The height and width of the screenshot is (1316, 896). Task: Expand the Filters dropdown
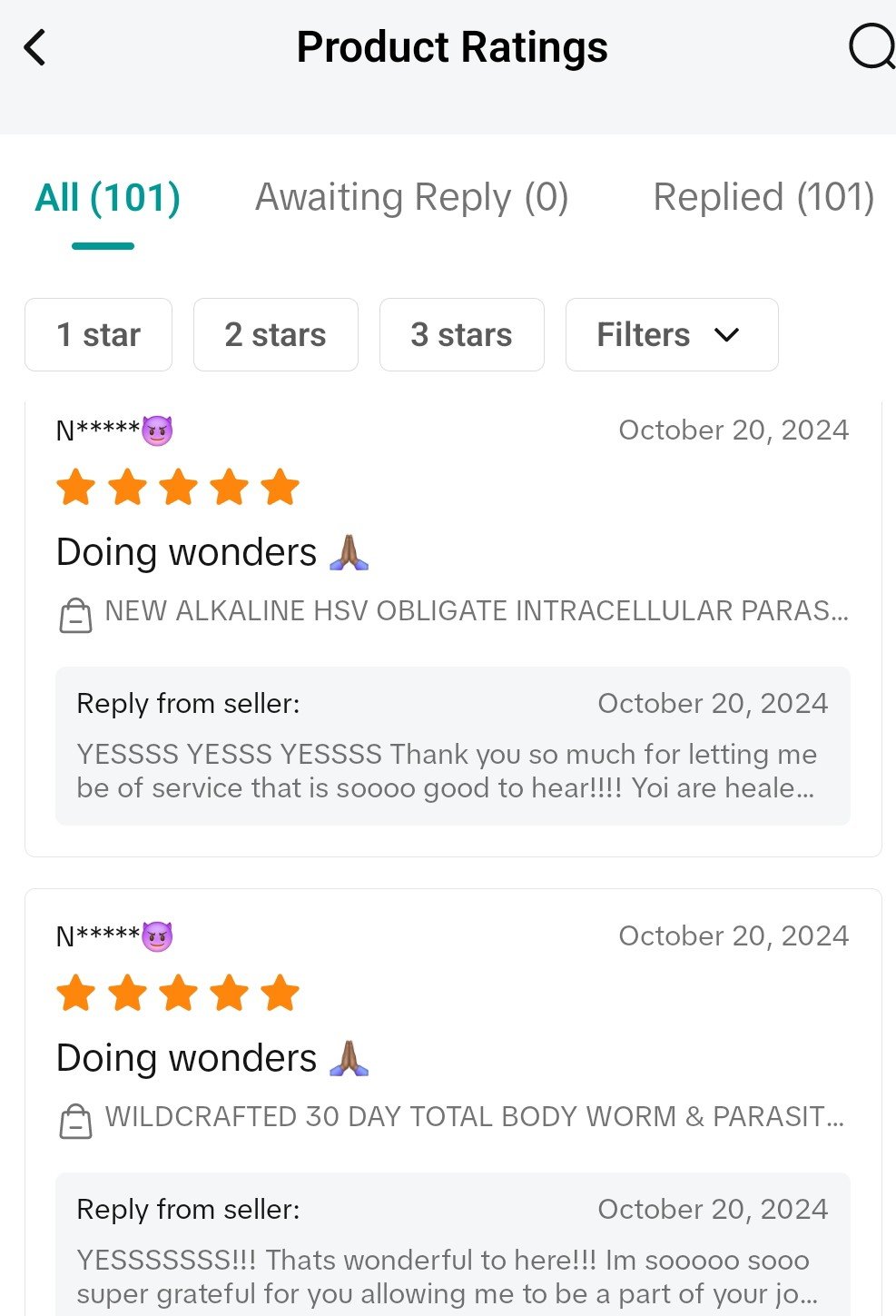671,335
